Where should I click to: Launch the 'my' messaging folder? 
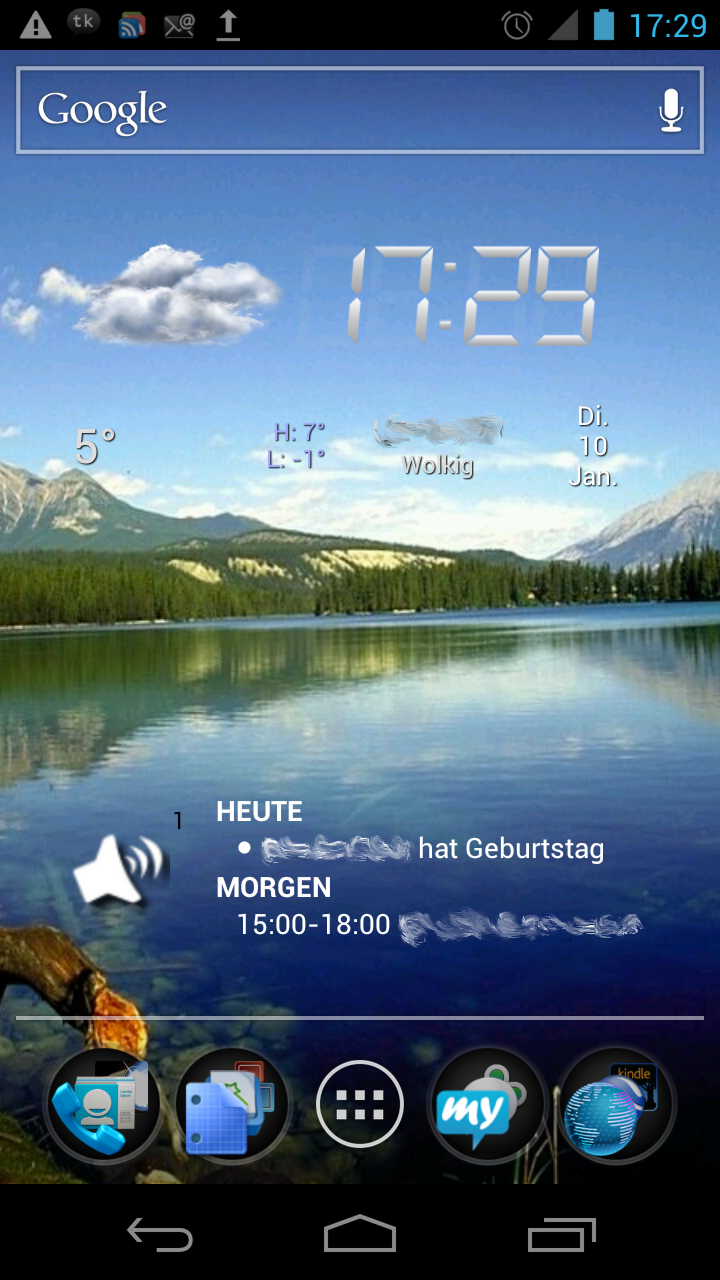(x=487, y=1105)
